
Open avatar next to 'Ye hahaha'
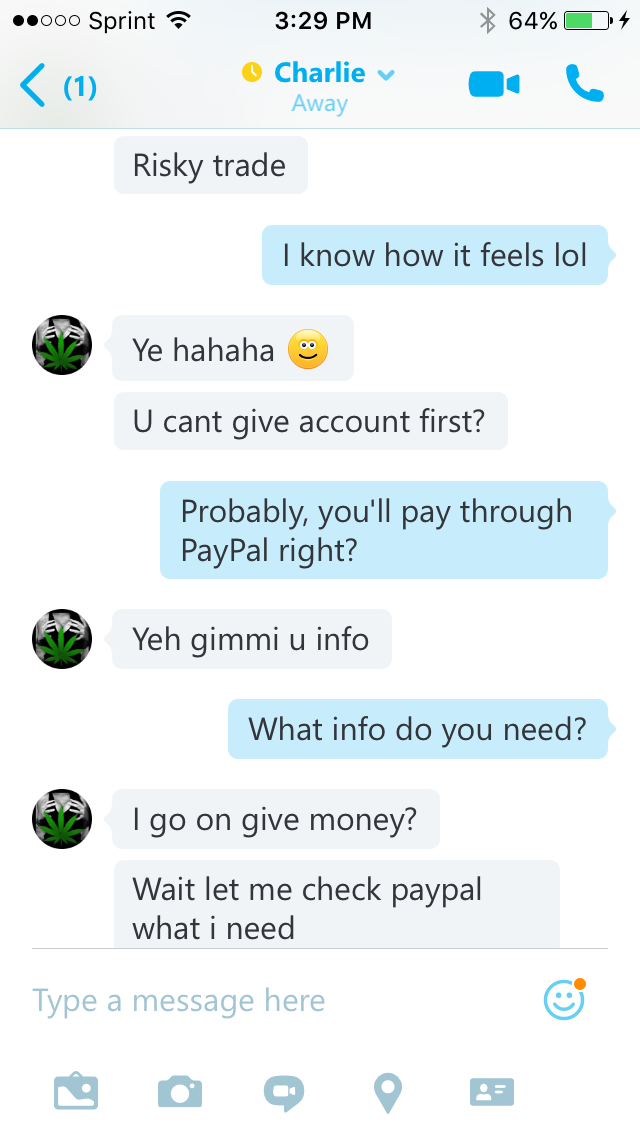coord(62,345)
